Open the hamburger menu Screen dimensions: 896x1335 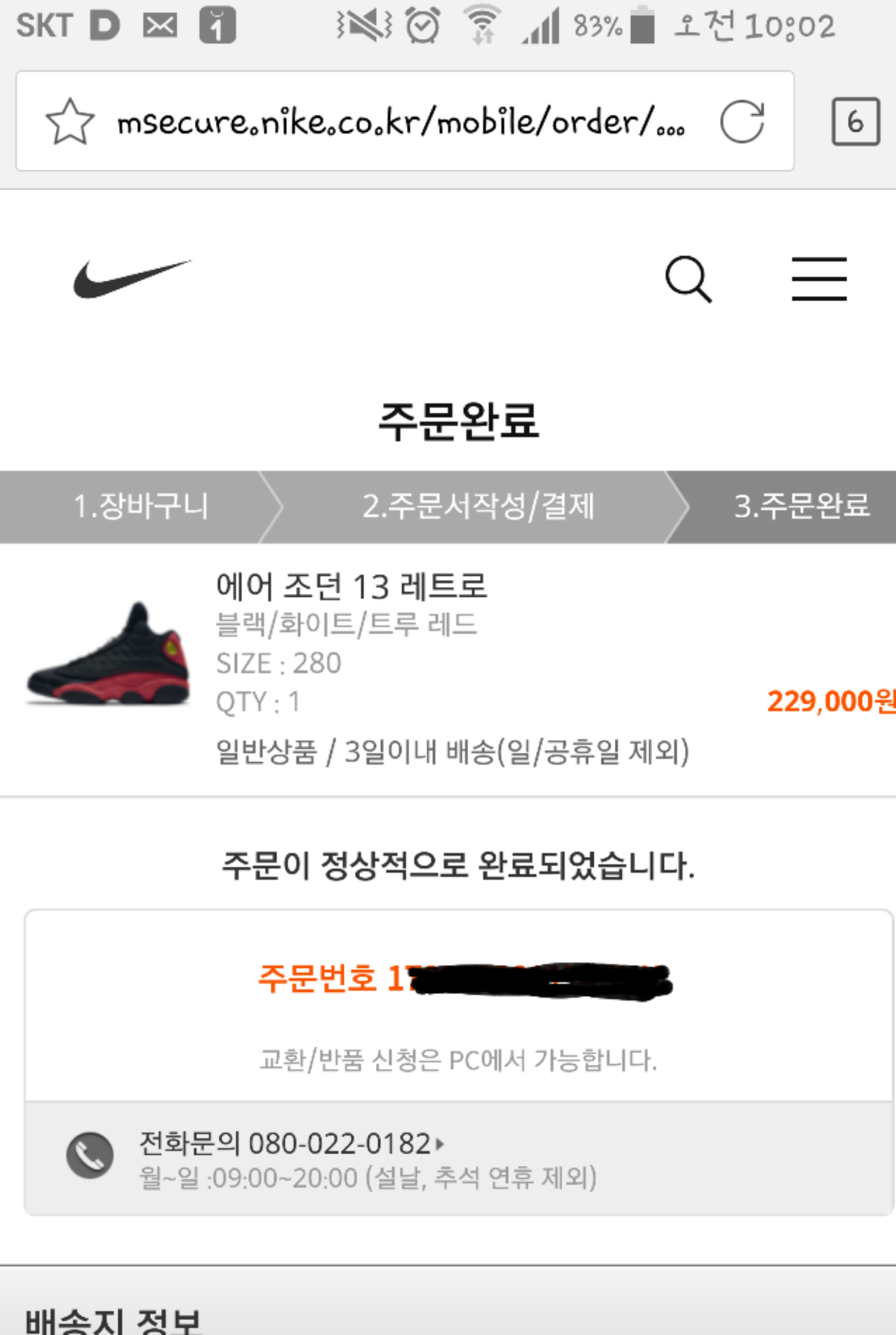coord(818,279)
